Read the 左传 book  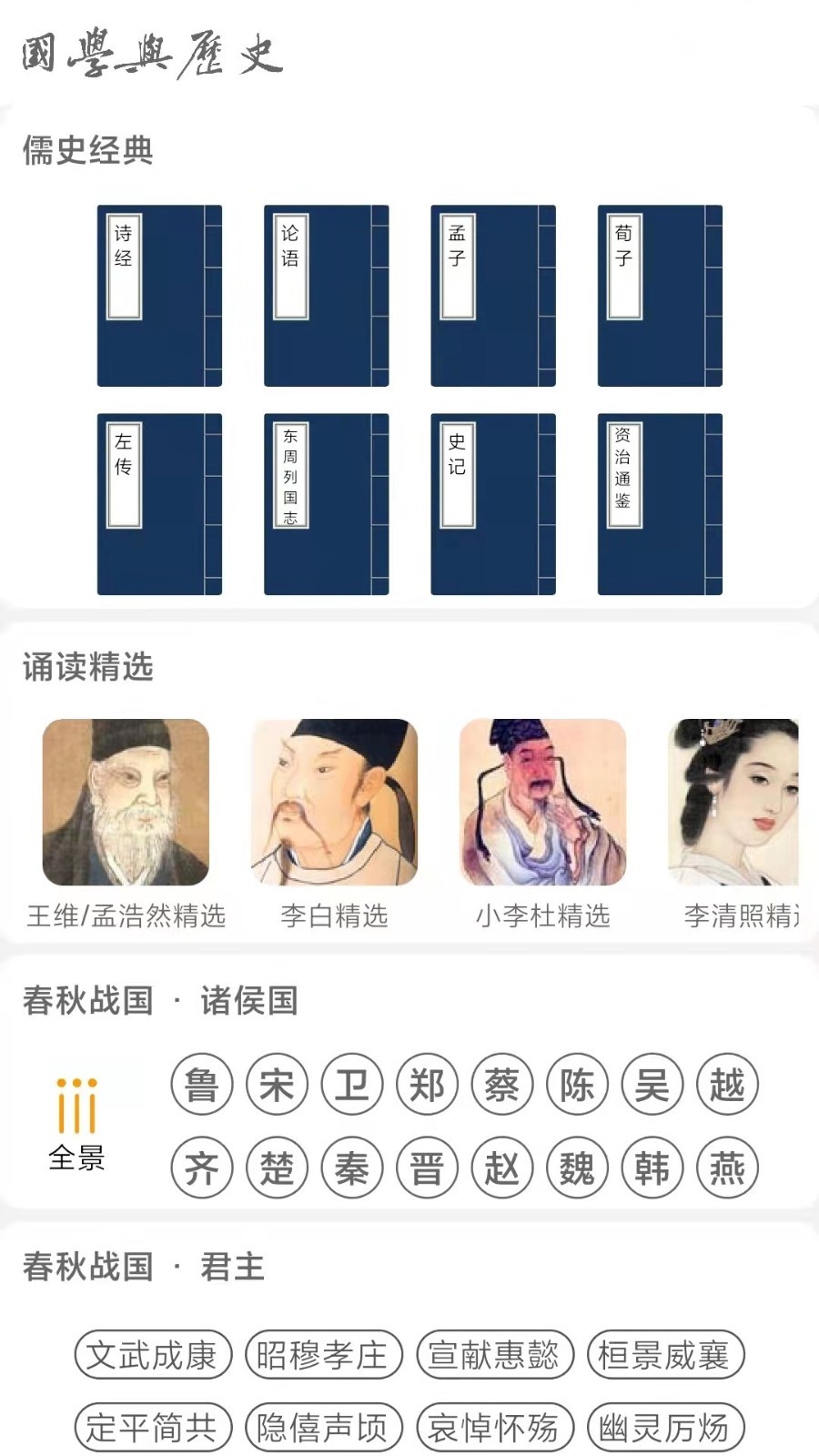(159, 504)
